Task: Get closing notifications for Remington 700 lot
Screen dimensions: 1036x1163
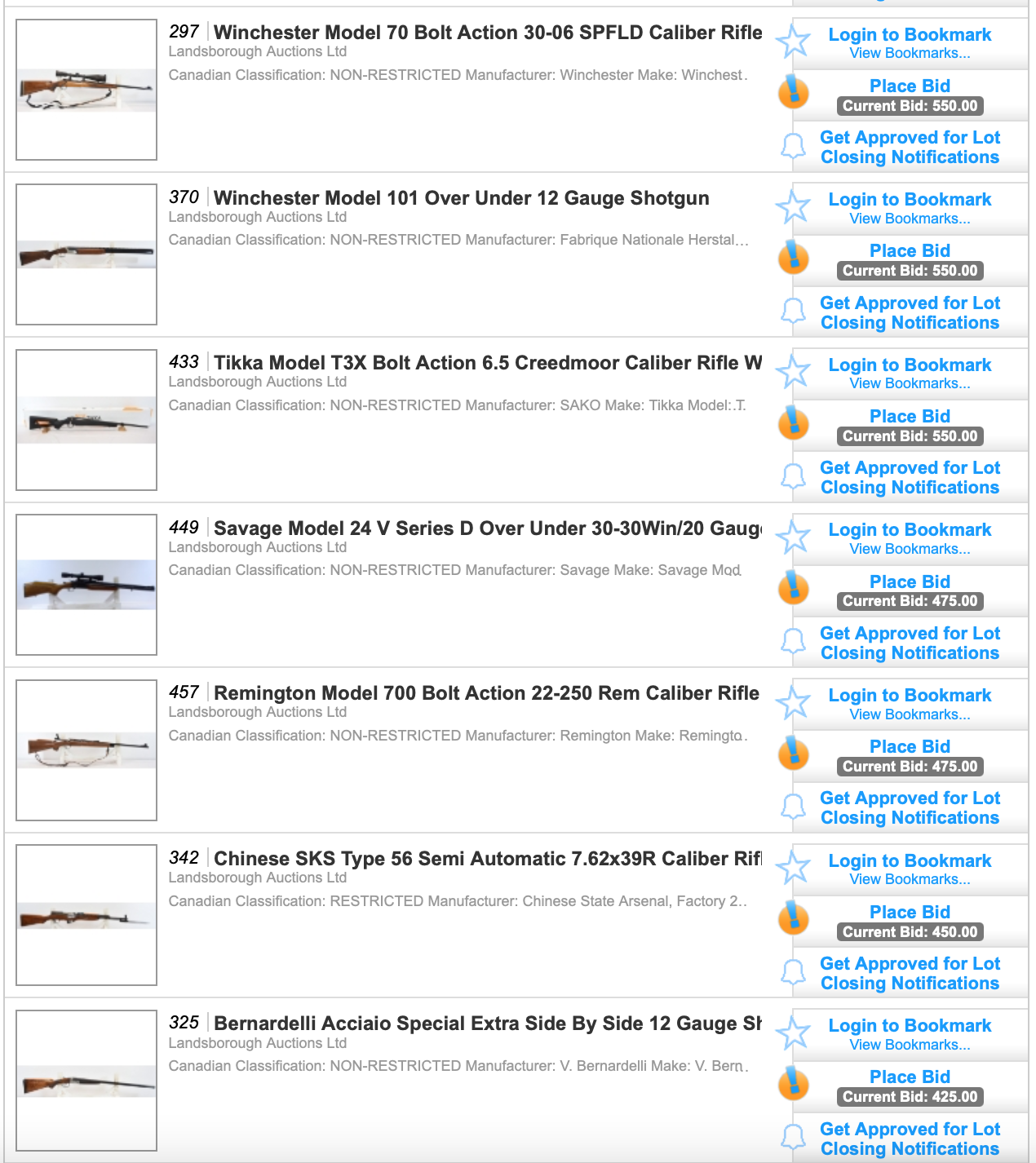Action: (x=910, y=808)
